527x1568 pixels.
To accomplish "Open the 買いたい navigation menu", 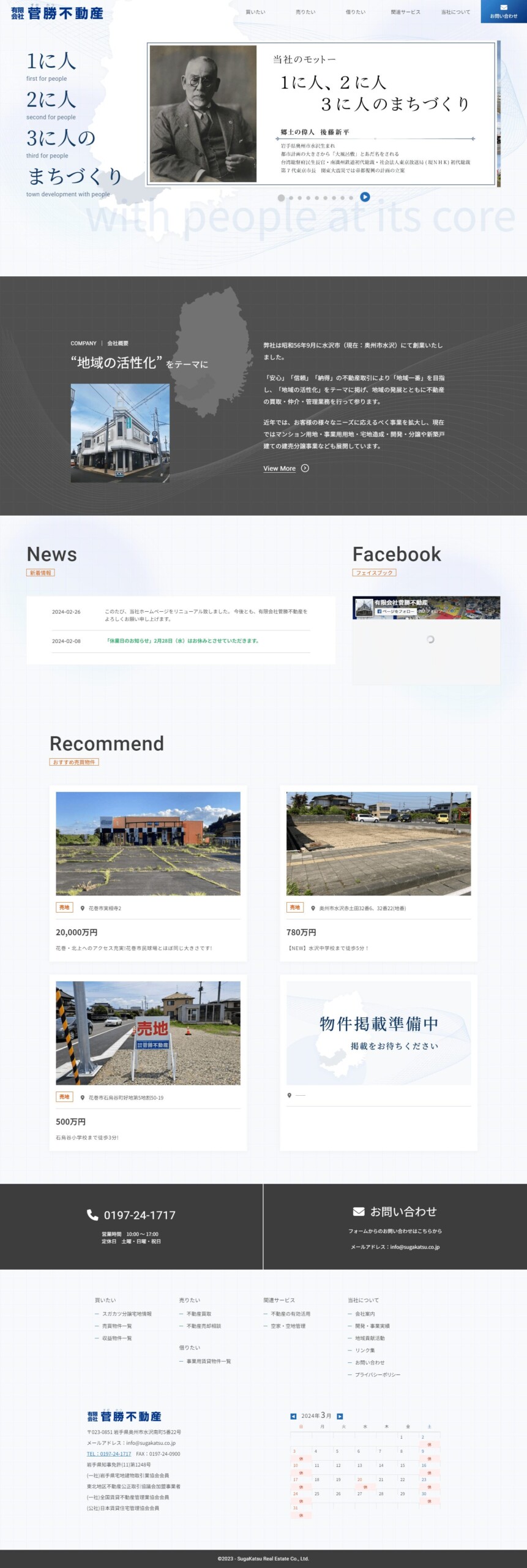I will point(255,12).
